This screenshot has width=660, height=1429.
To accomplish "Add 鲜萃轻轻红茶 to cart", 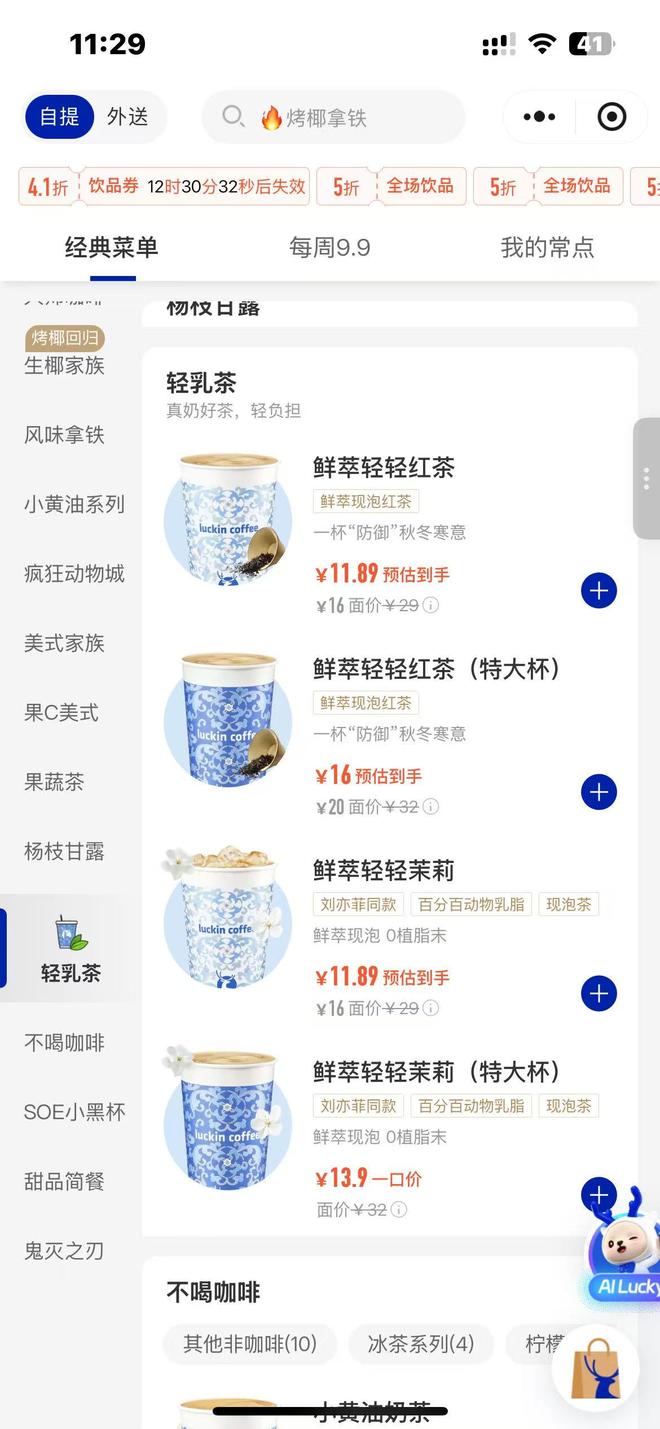I will tap(598, 591).
